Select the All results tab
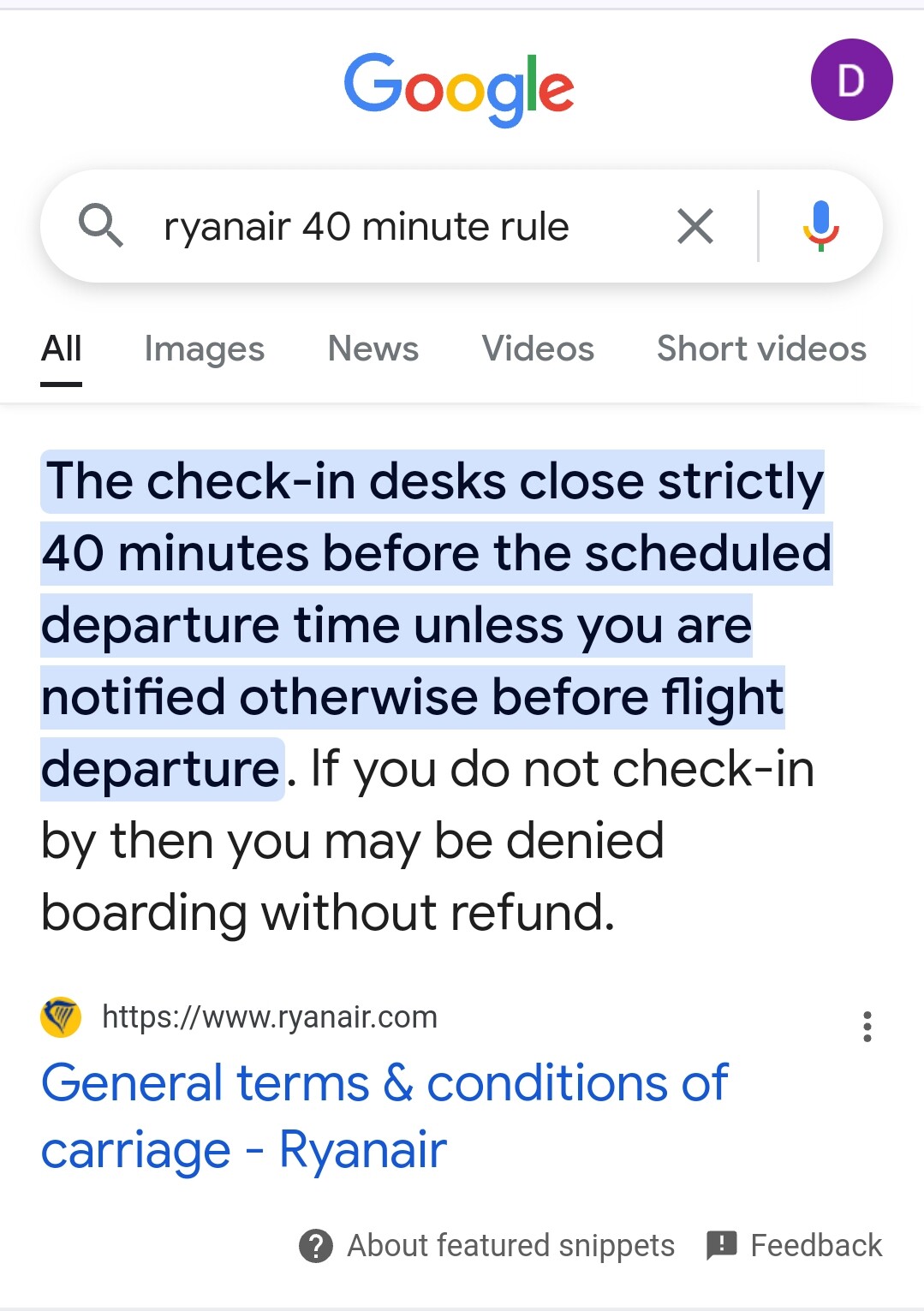 click(x=62, y=349)
